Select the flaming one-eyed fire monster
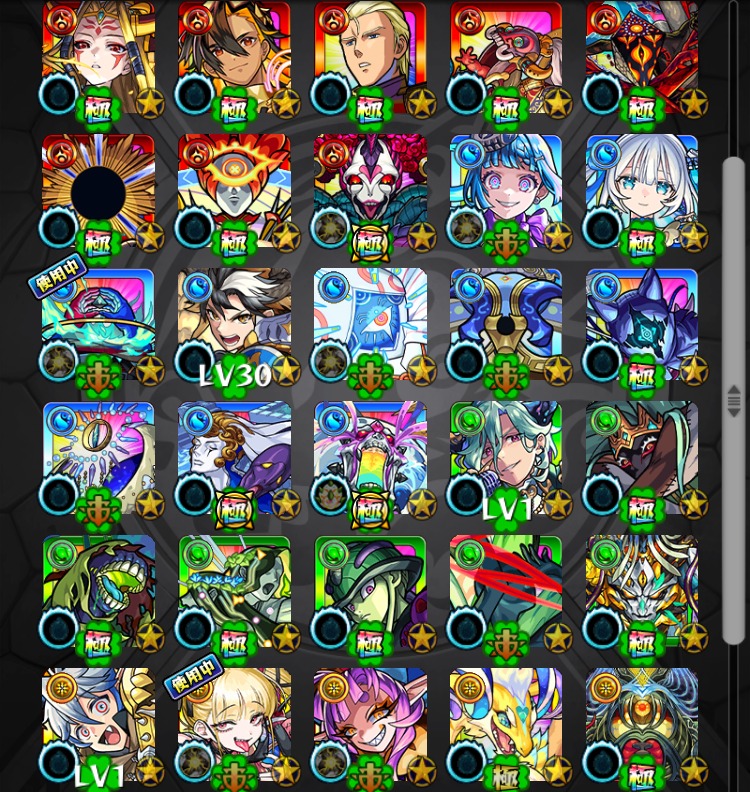The image size is (750, 792). 234,192
